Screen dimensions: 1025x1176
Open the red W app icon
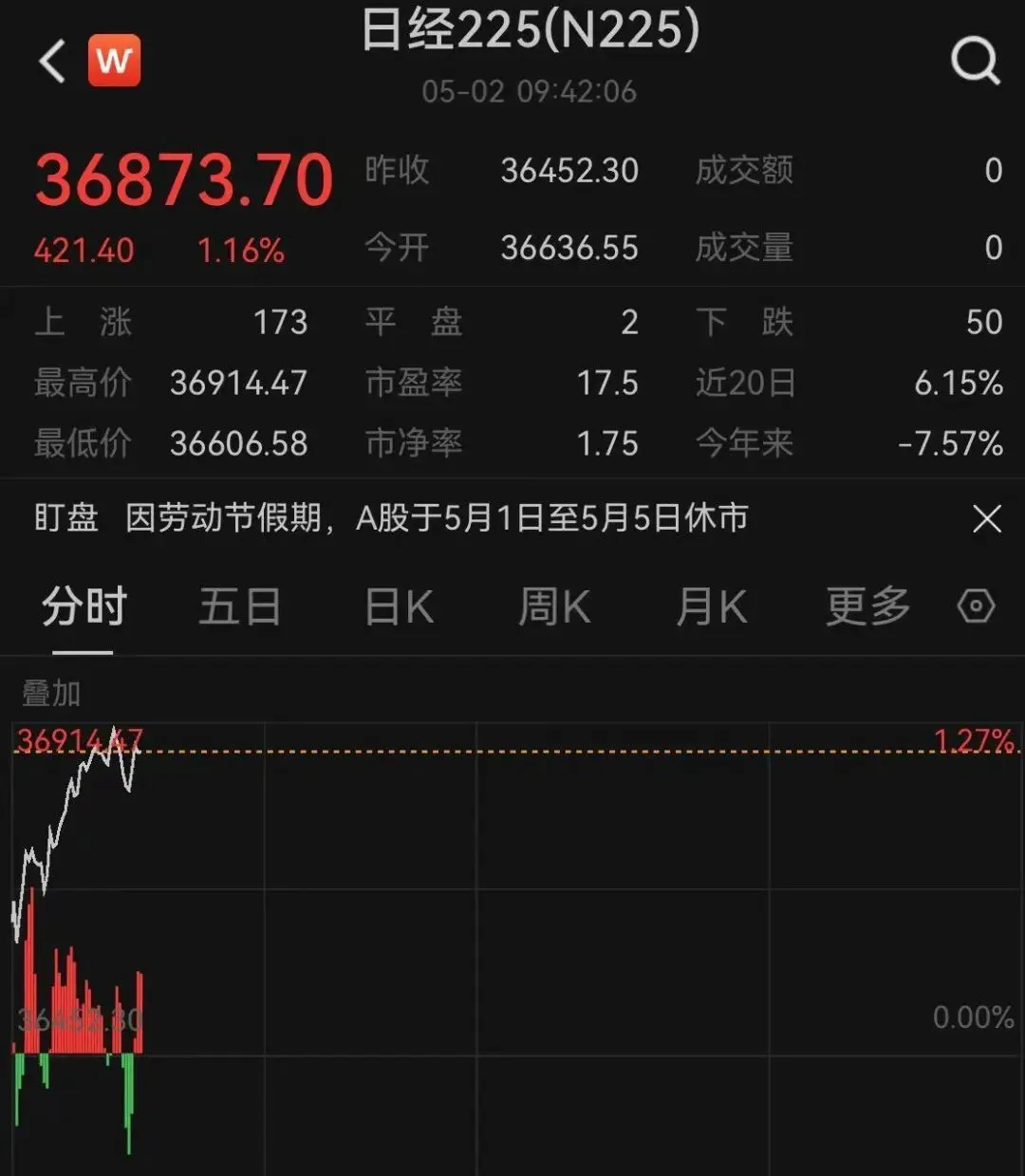click(x=114, y=62)
